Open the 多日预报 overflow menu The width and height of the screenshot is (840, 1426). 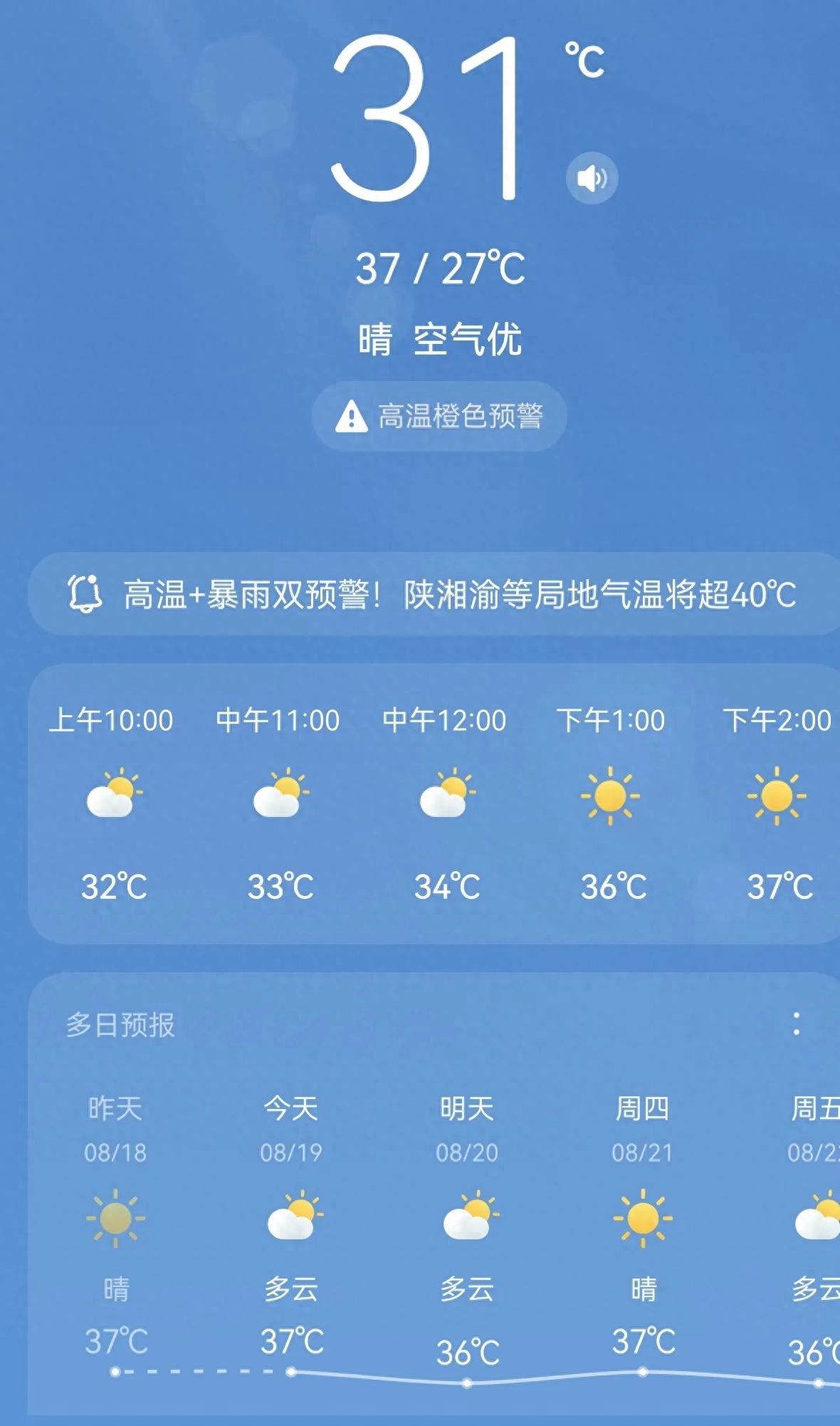point(797,1024)
